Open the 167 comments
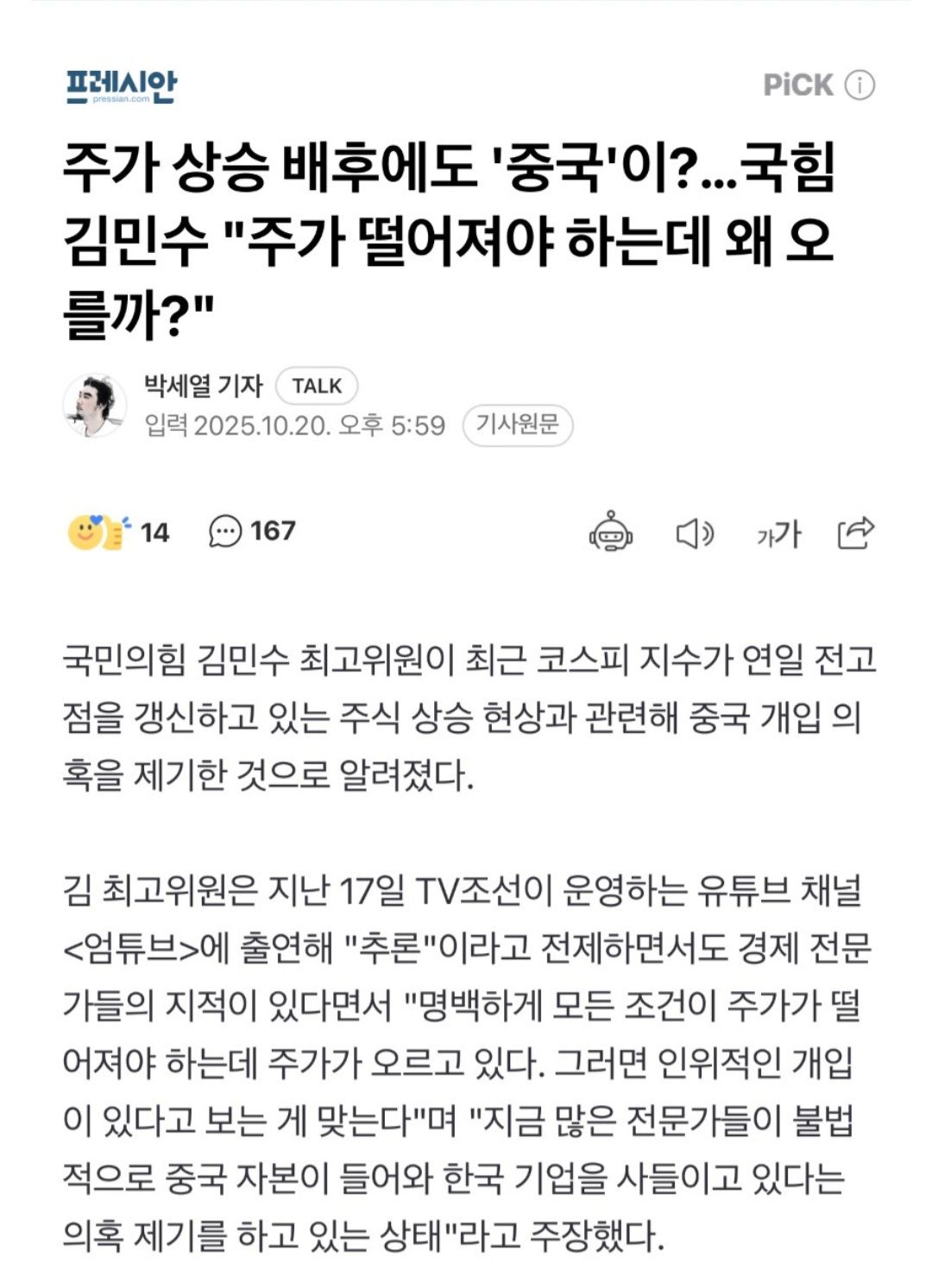The height and width of the screenshot is (1288, 932). pyautogui.click(x=252, y=531)
